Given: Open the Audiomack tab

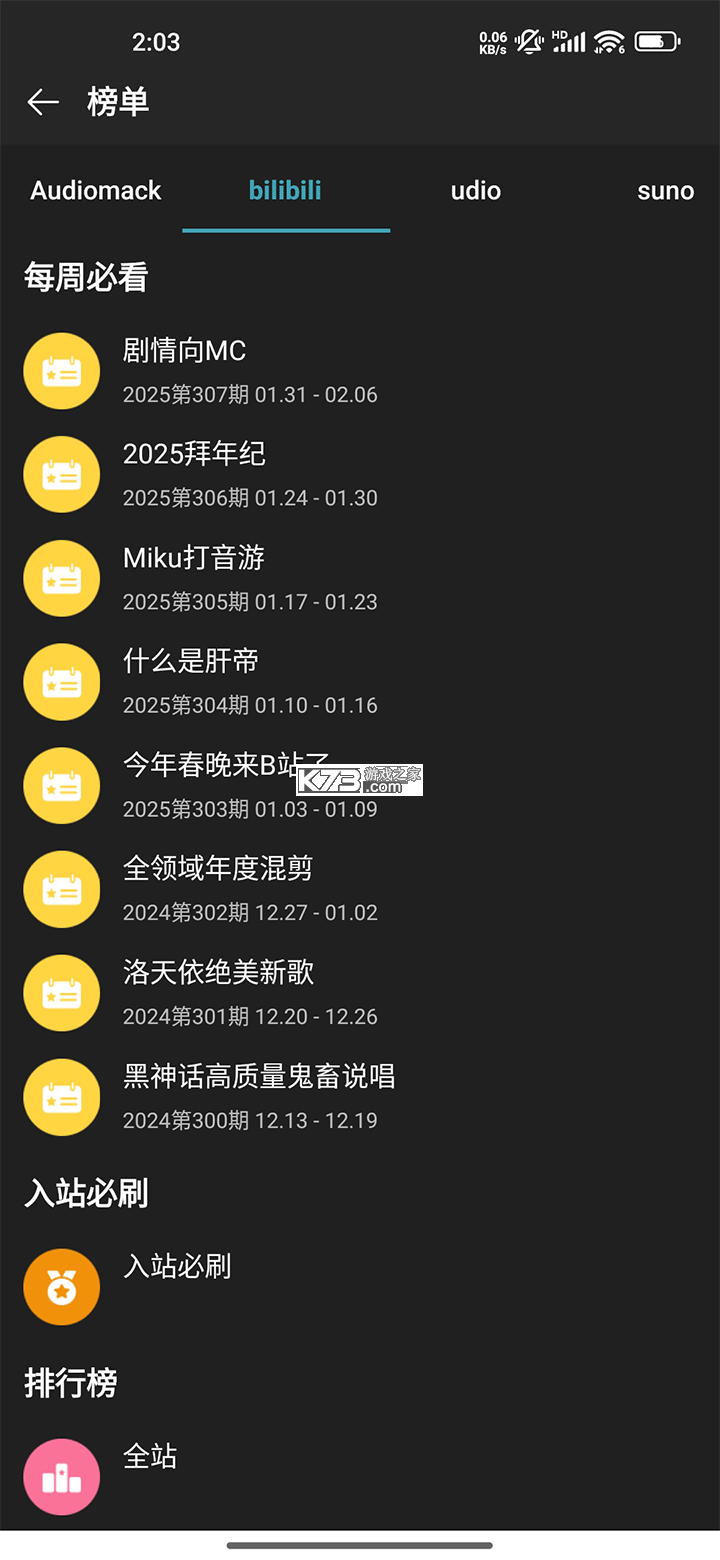Looking at the screenshot, I should coord(95,190).
